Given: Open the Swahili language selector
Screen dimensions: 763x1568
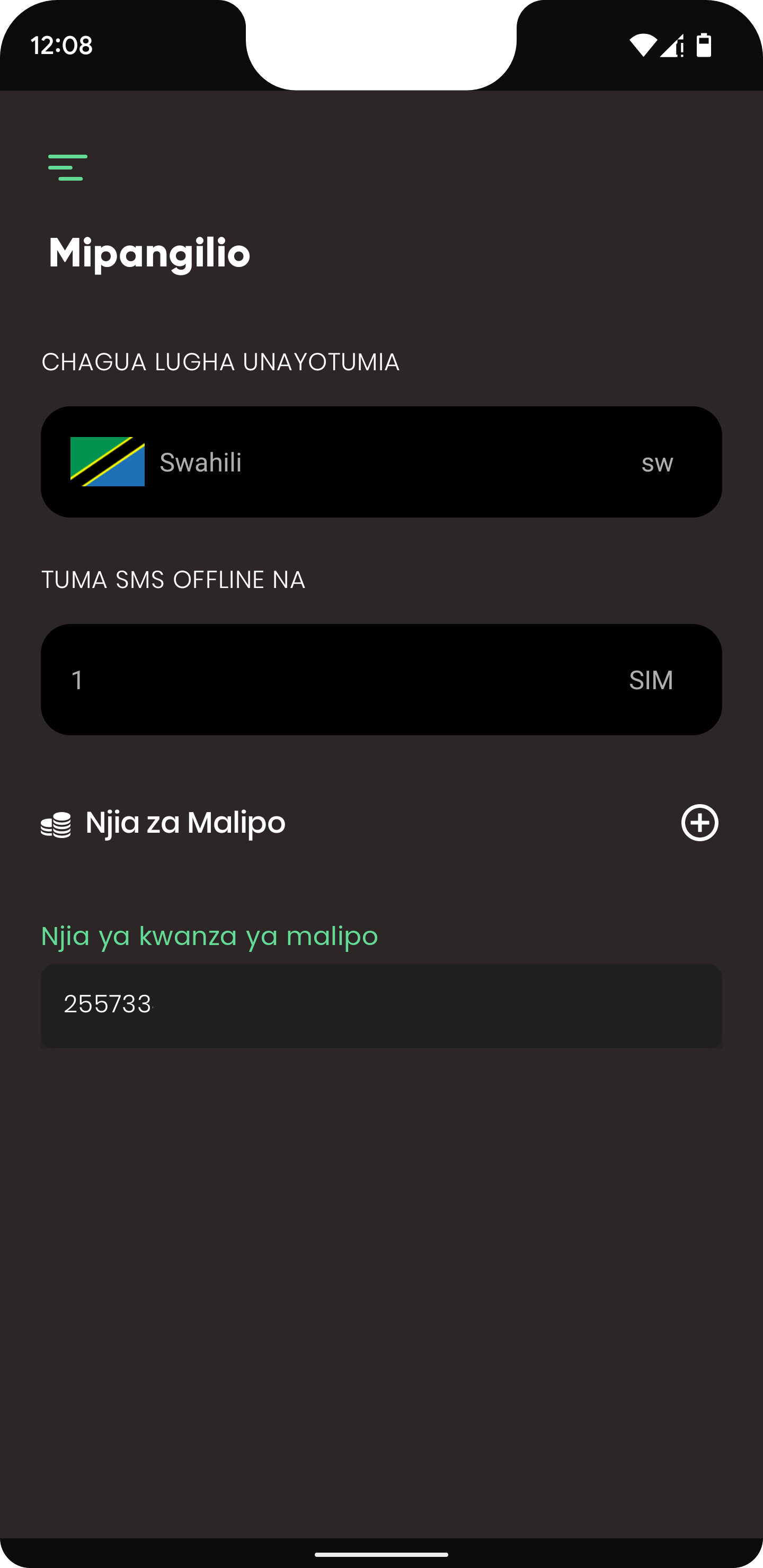Looking at the screenshot, I should (x=381, y=462).
